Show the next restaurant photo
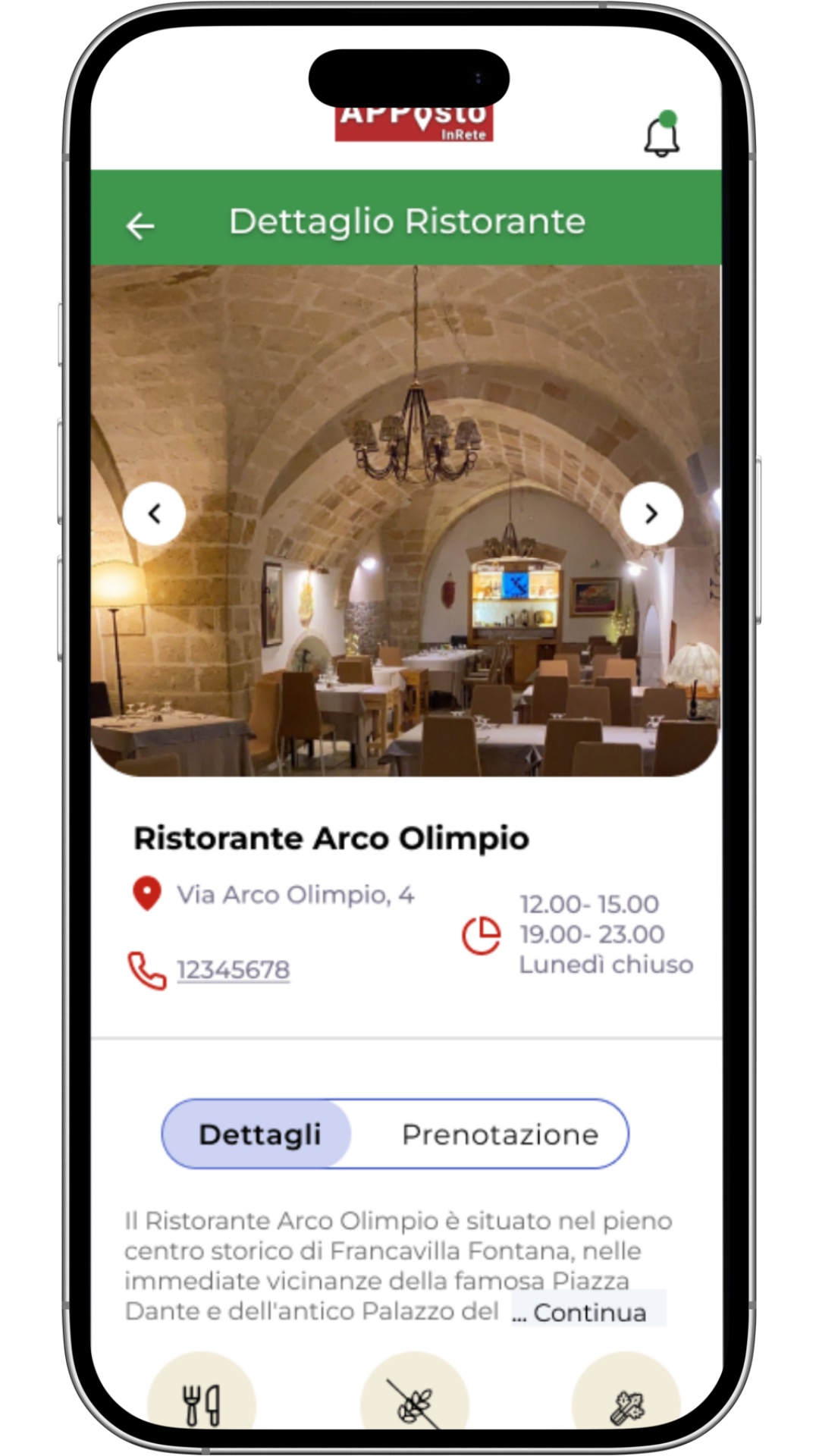 tap(651, 513)
